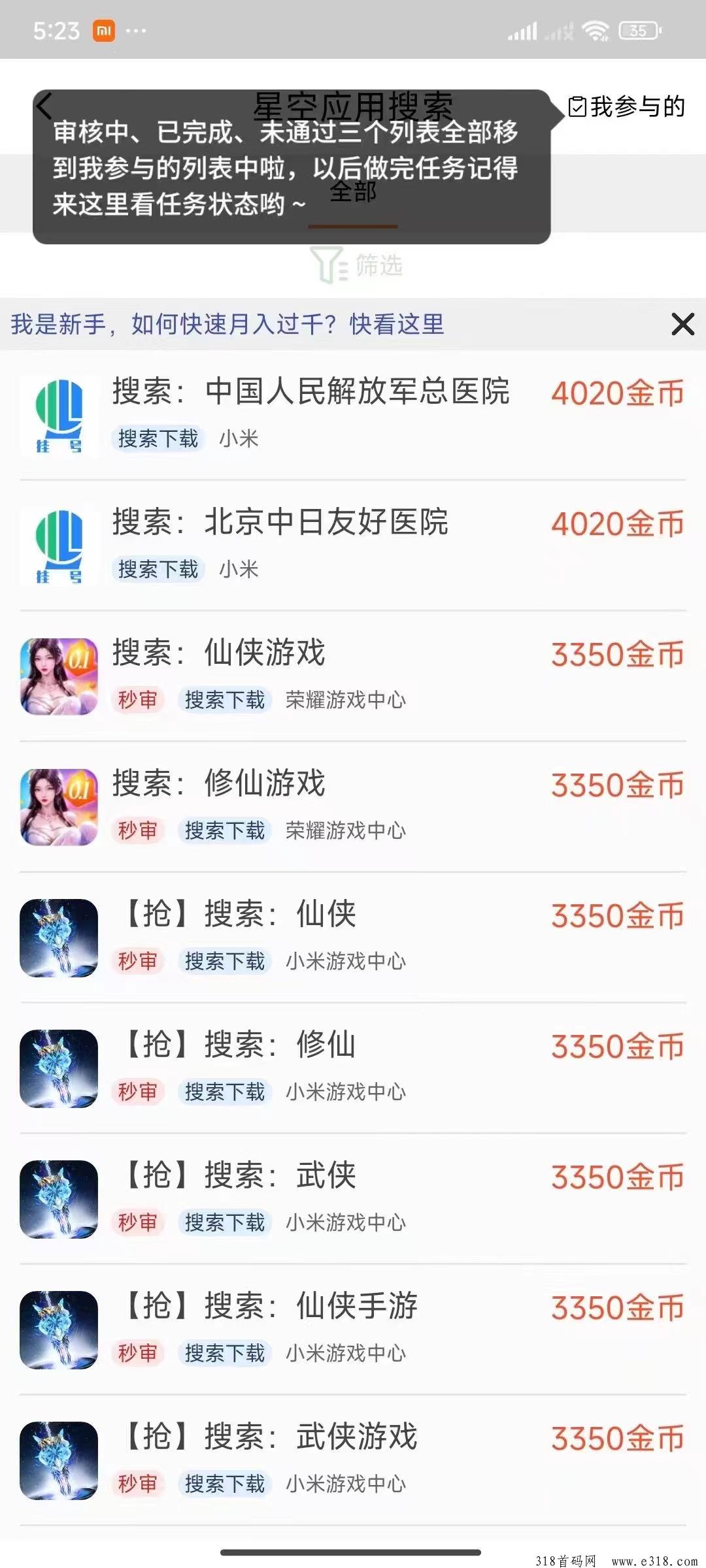Screen dimensions: 706x1568
Task: Dismiss the beginner tip banner
Action: click(682, 324)
